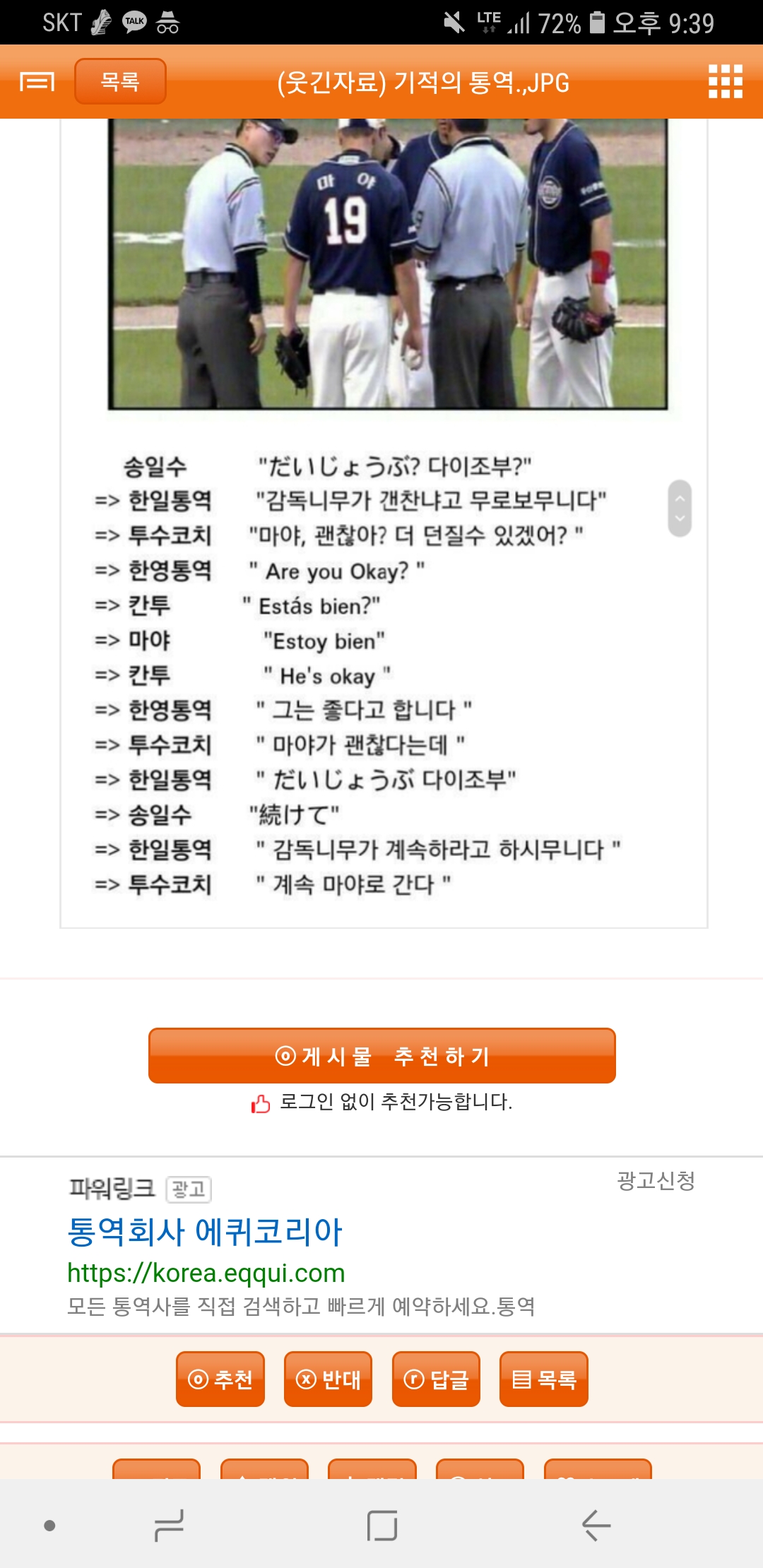Tap the 목록 button in header

[120, 81]
